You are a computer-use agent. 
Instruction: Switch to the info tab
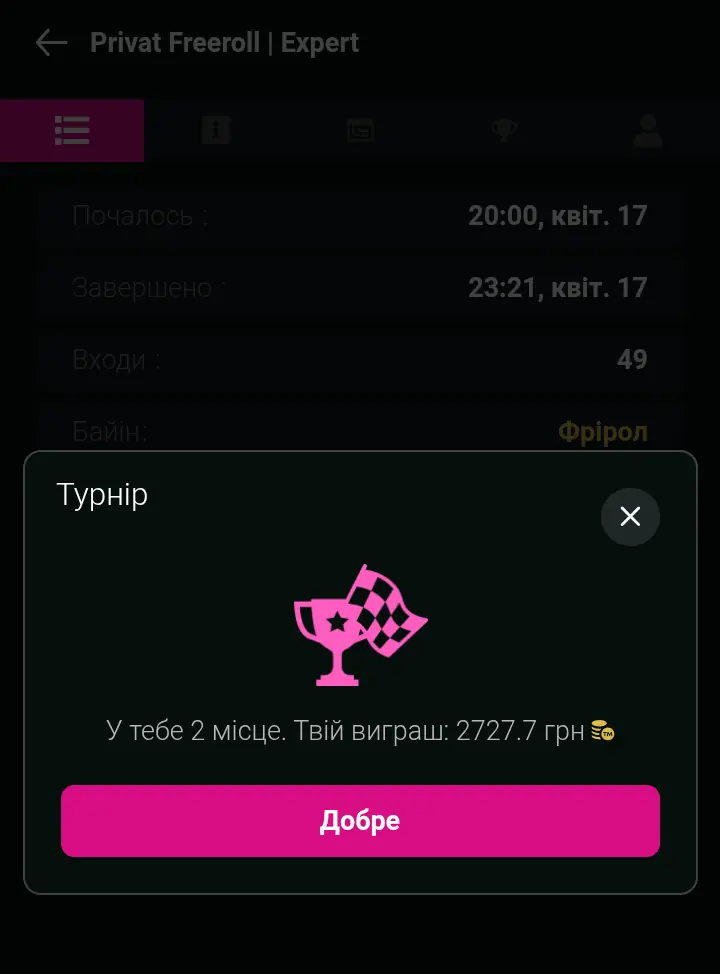click(216, 130)
